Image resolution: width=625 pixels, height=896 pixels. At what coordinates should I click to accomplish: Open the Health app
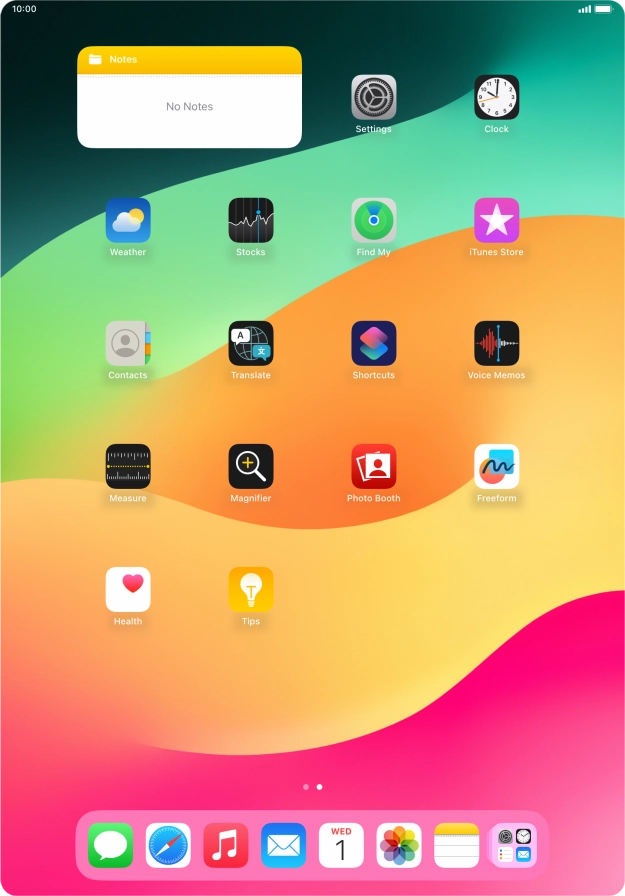tap(128, 589)
